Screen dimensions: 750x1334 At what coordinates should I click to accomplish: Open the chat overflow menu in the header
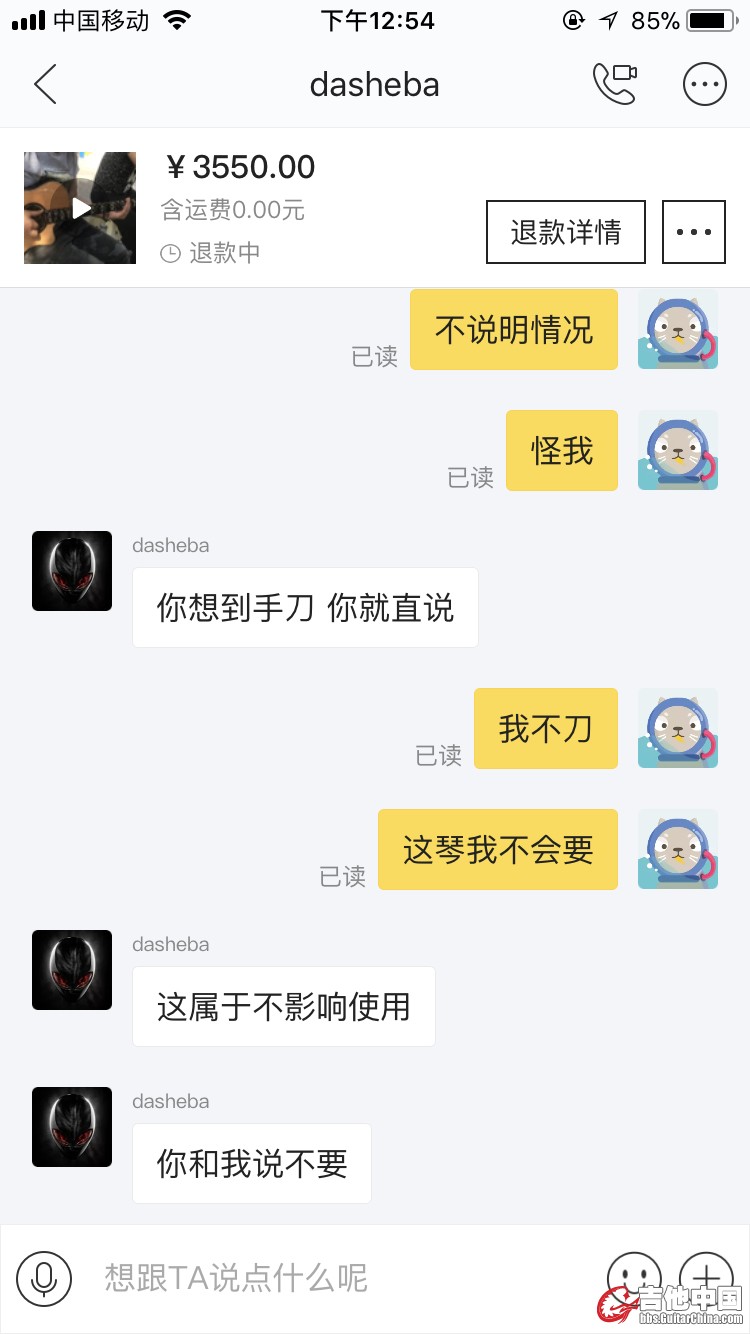click(x=704, y=85)
